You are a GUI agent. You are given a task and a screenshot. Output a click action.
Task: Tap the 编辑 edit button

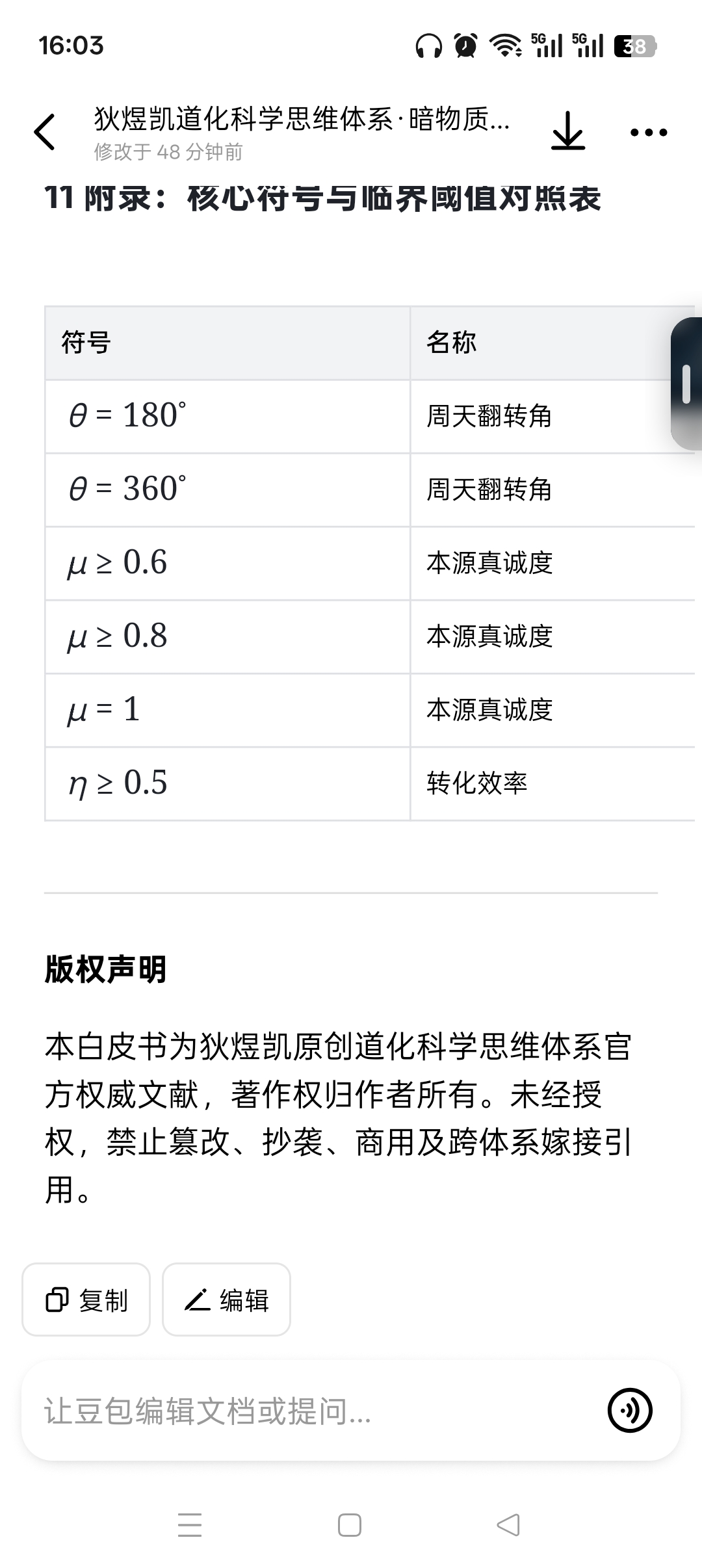(x=226, y=1300)
